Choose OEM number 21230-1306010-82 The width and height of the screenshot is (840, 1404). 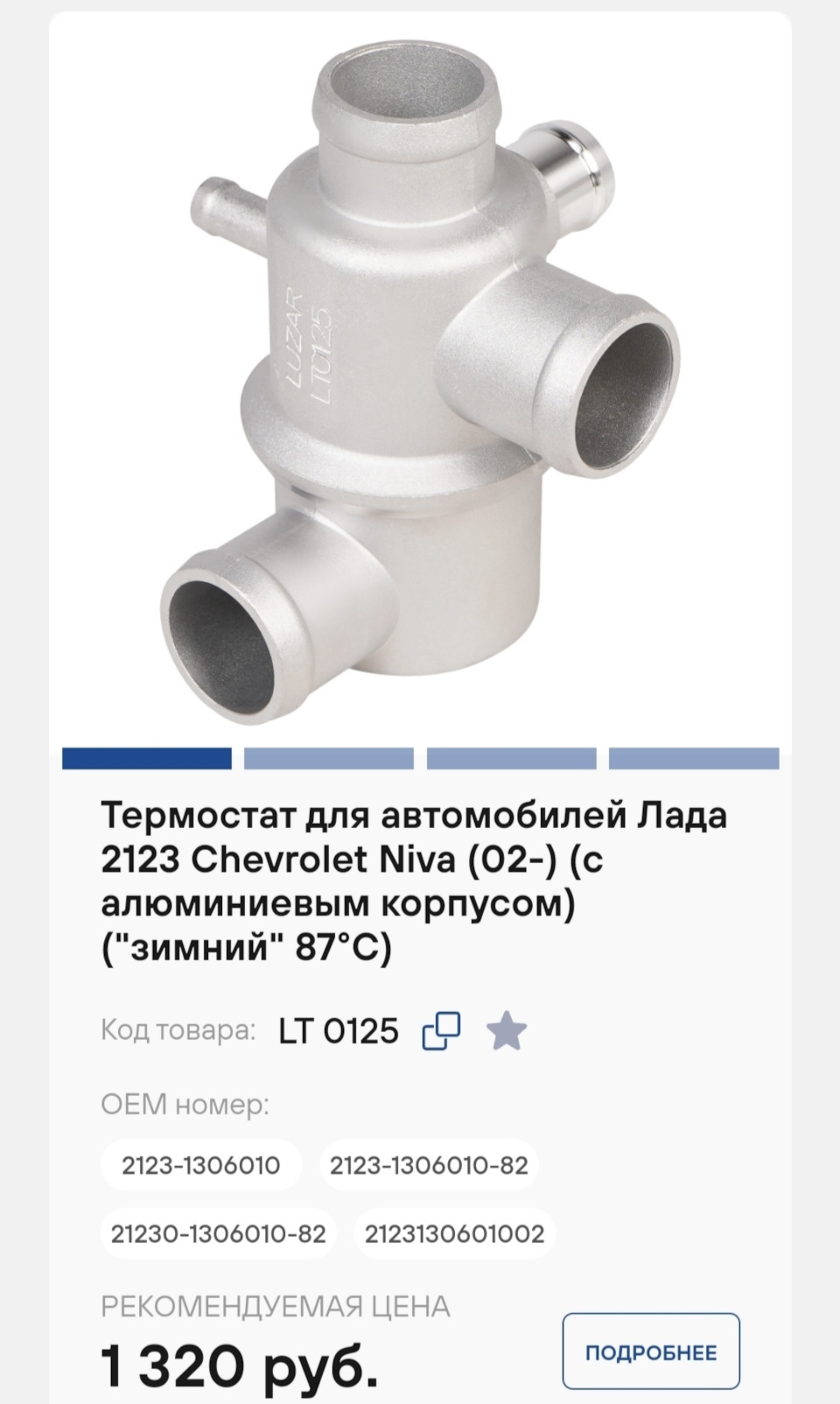point(218,1233)
